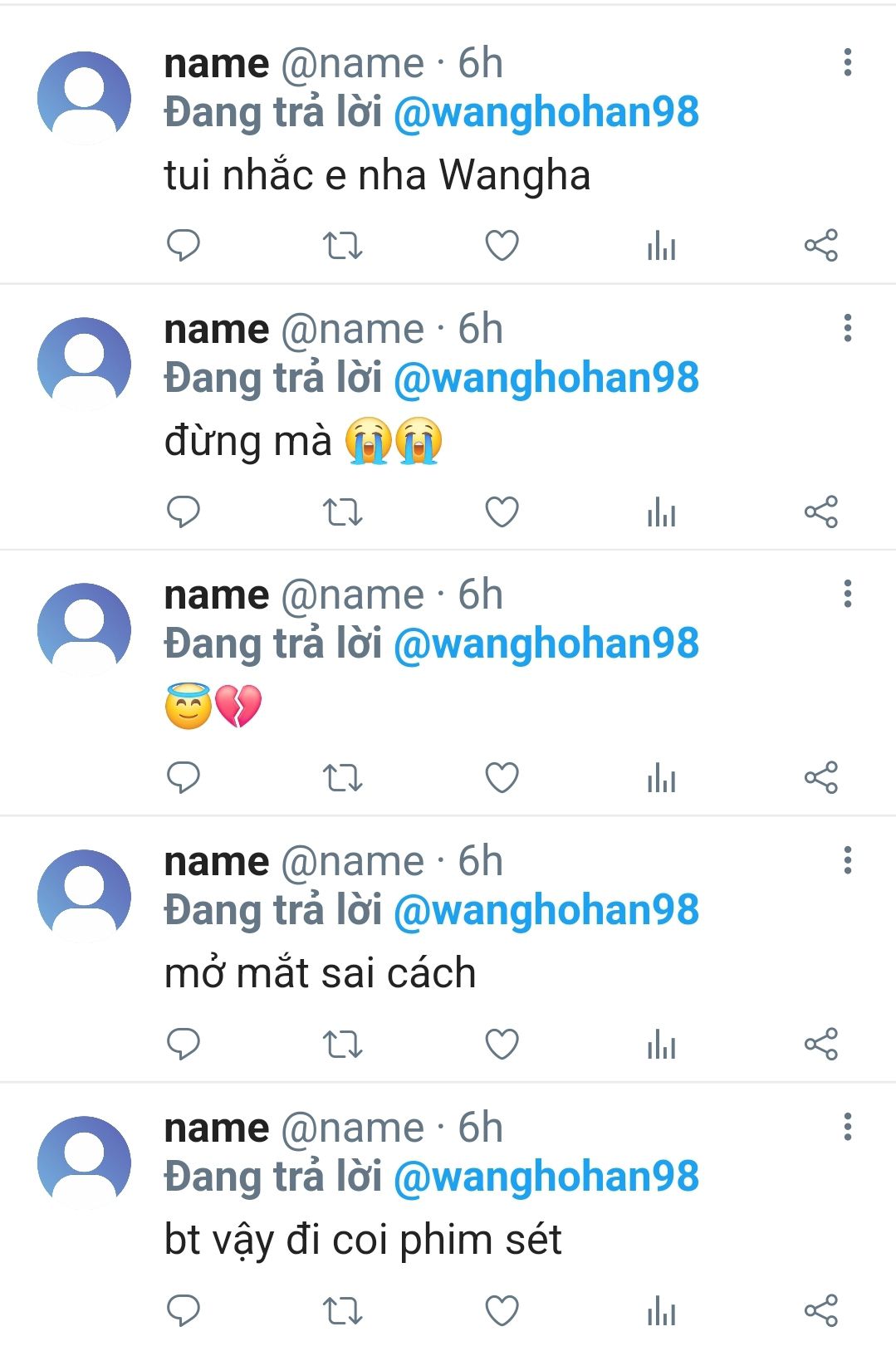View analytics of the angel and broken heart emoji tweet
Screen dimensions: 896x1346
(661, 778)
